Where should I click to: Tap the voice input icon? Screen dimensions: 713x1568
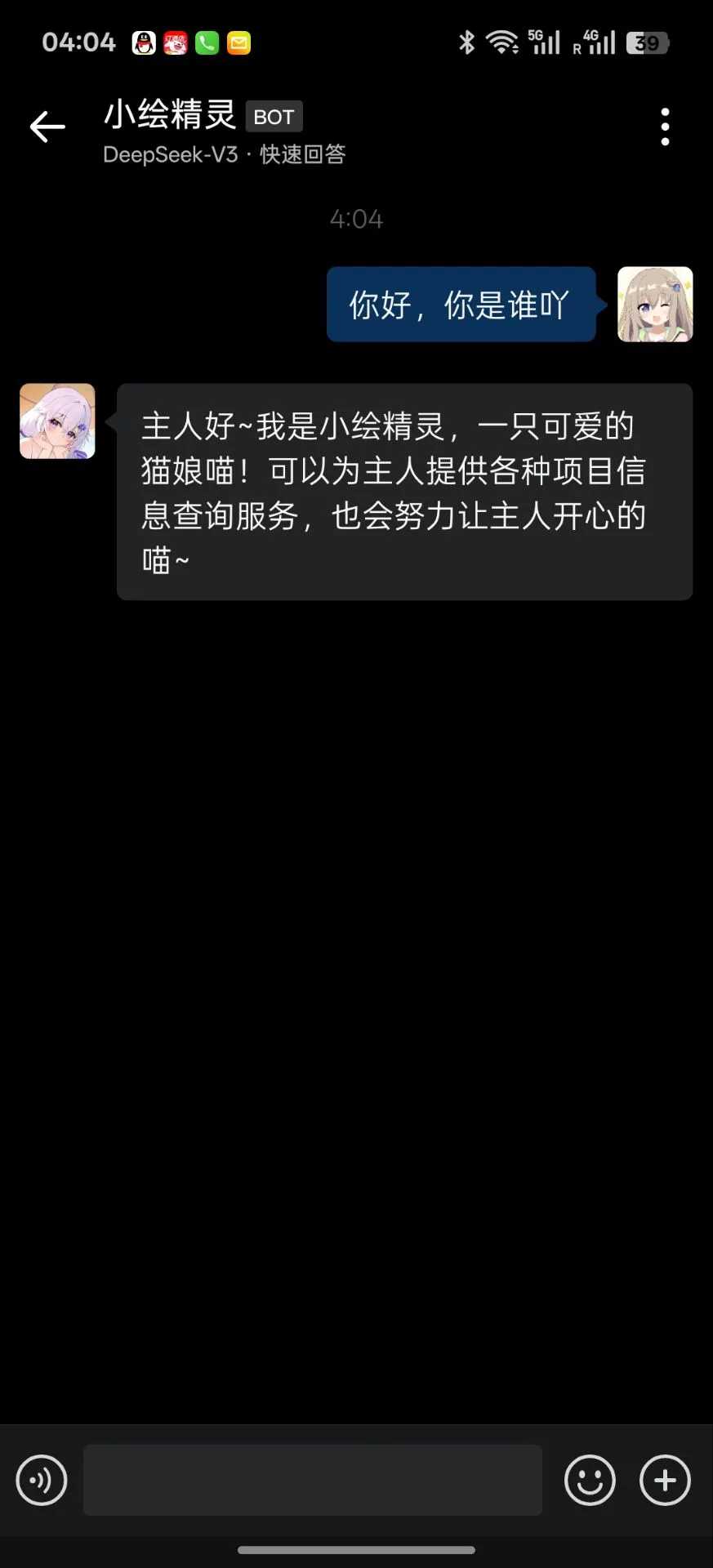(x=42, y=1480)
